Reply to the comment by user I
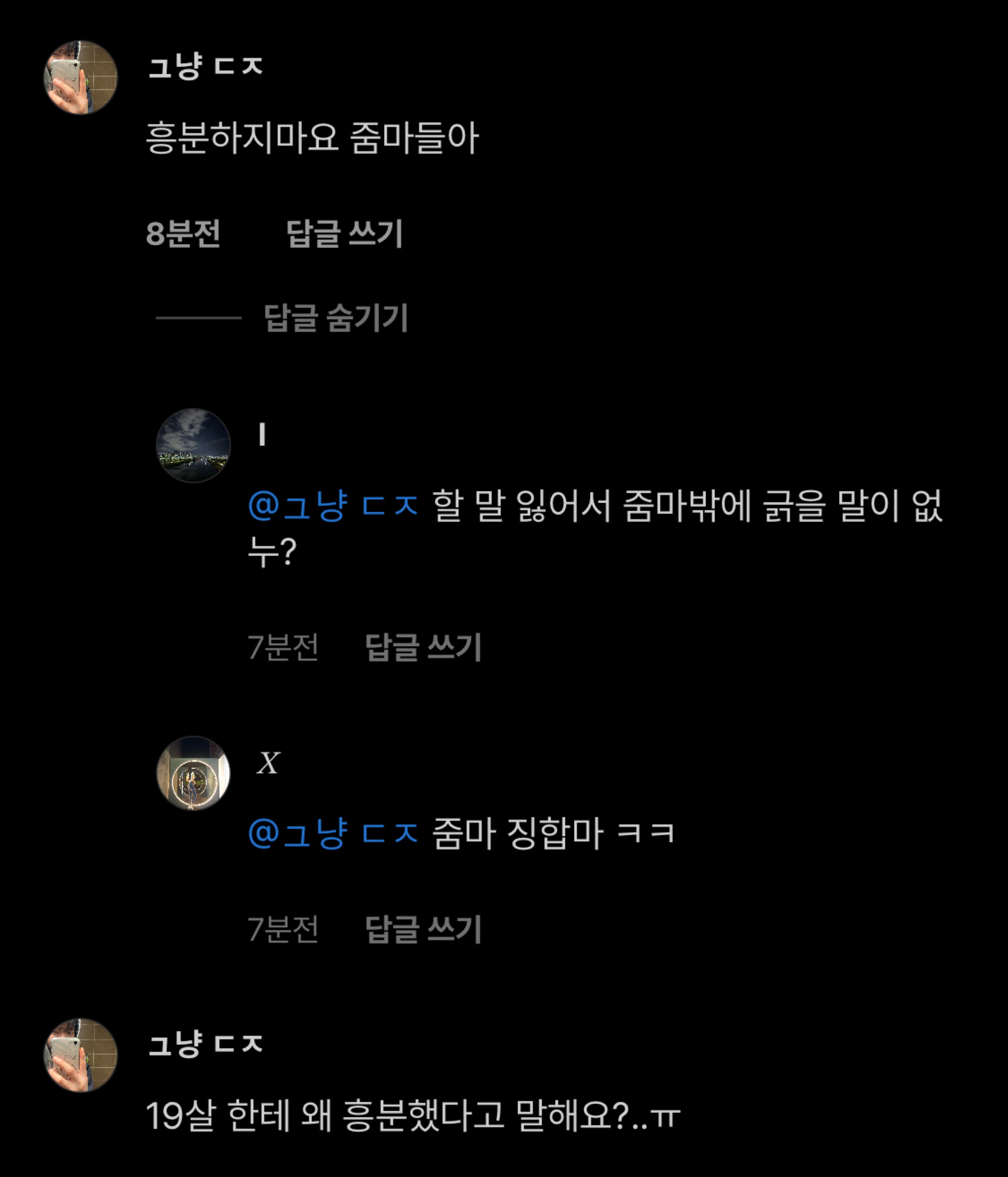1008x1177 pixels. coord(423,647)
